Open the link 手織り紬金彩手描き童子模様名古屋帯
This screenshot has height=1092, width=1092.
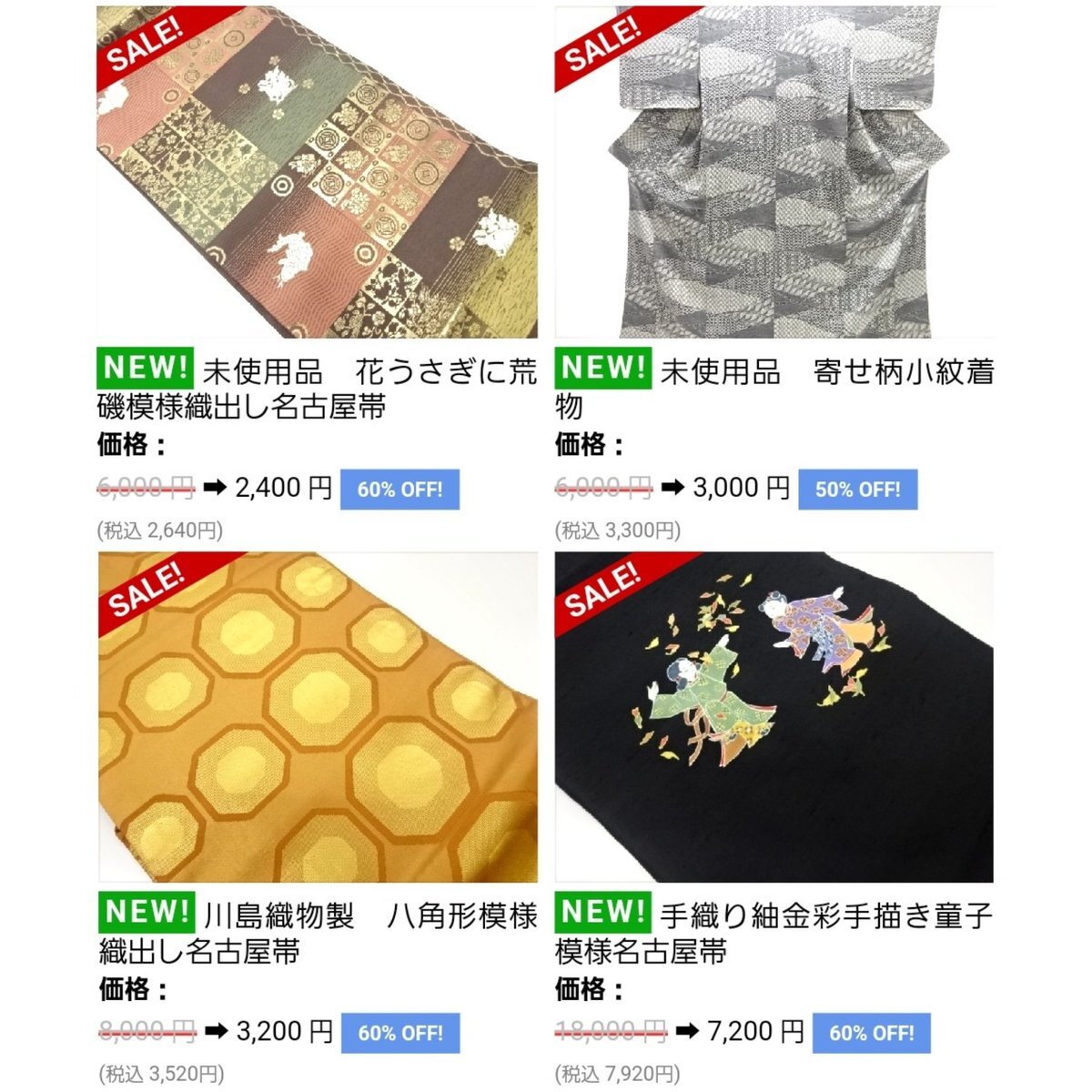tap(774, 933)
